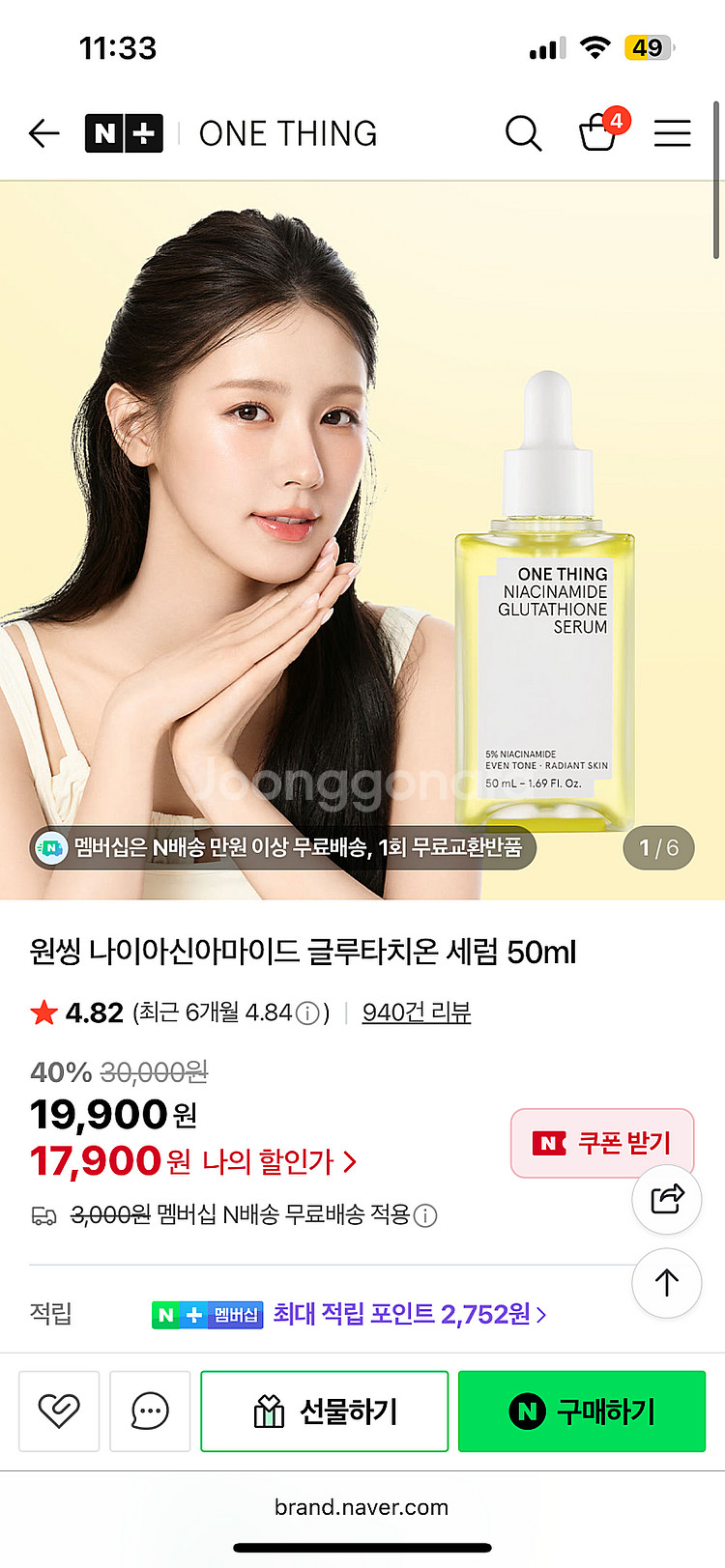View info on membership free shipping
725x1568 pixels.
point(425,1215)
